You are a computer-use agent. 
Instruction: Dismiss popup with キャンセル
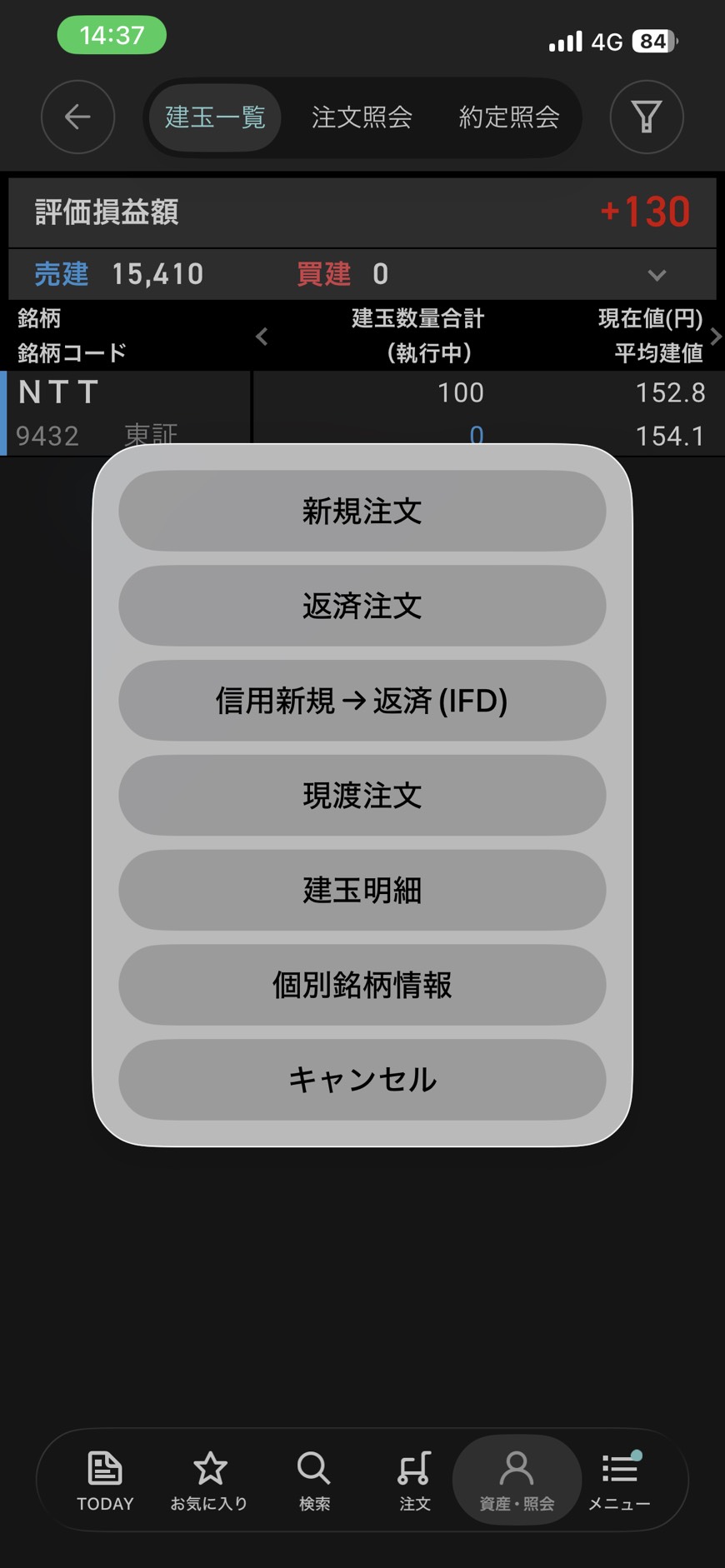coord(362,1080)
